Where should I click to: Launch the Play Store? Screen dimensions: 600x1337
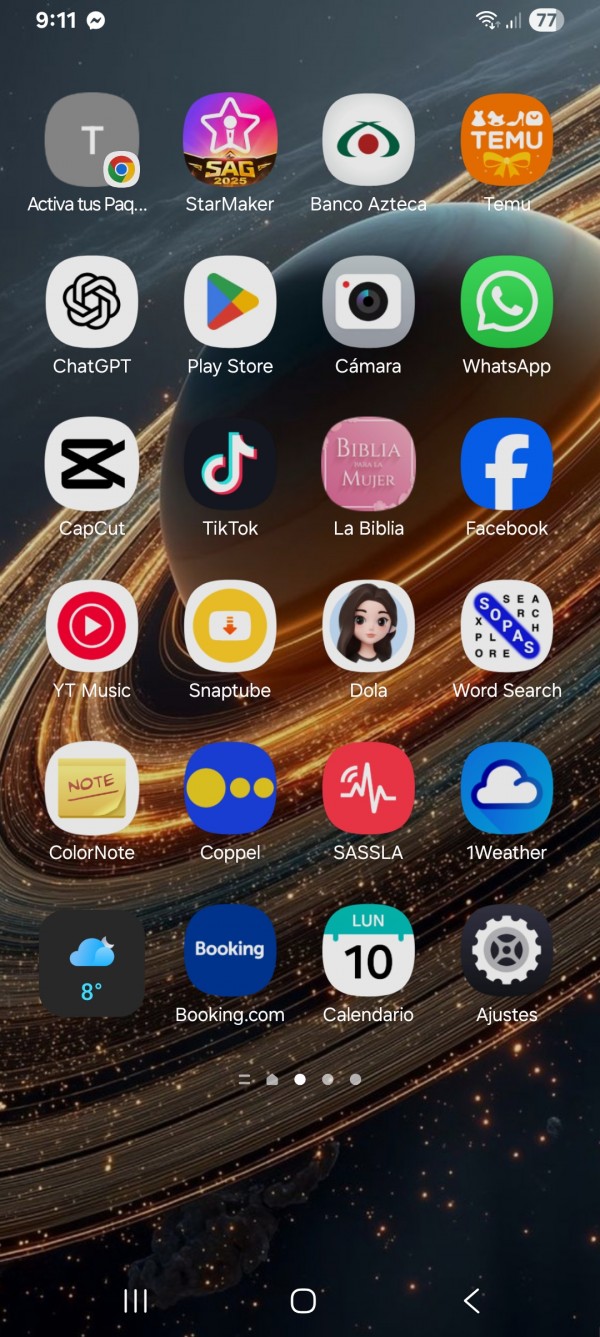(x=230, y=301)
